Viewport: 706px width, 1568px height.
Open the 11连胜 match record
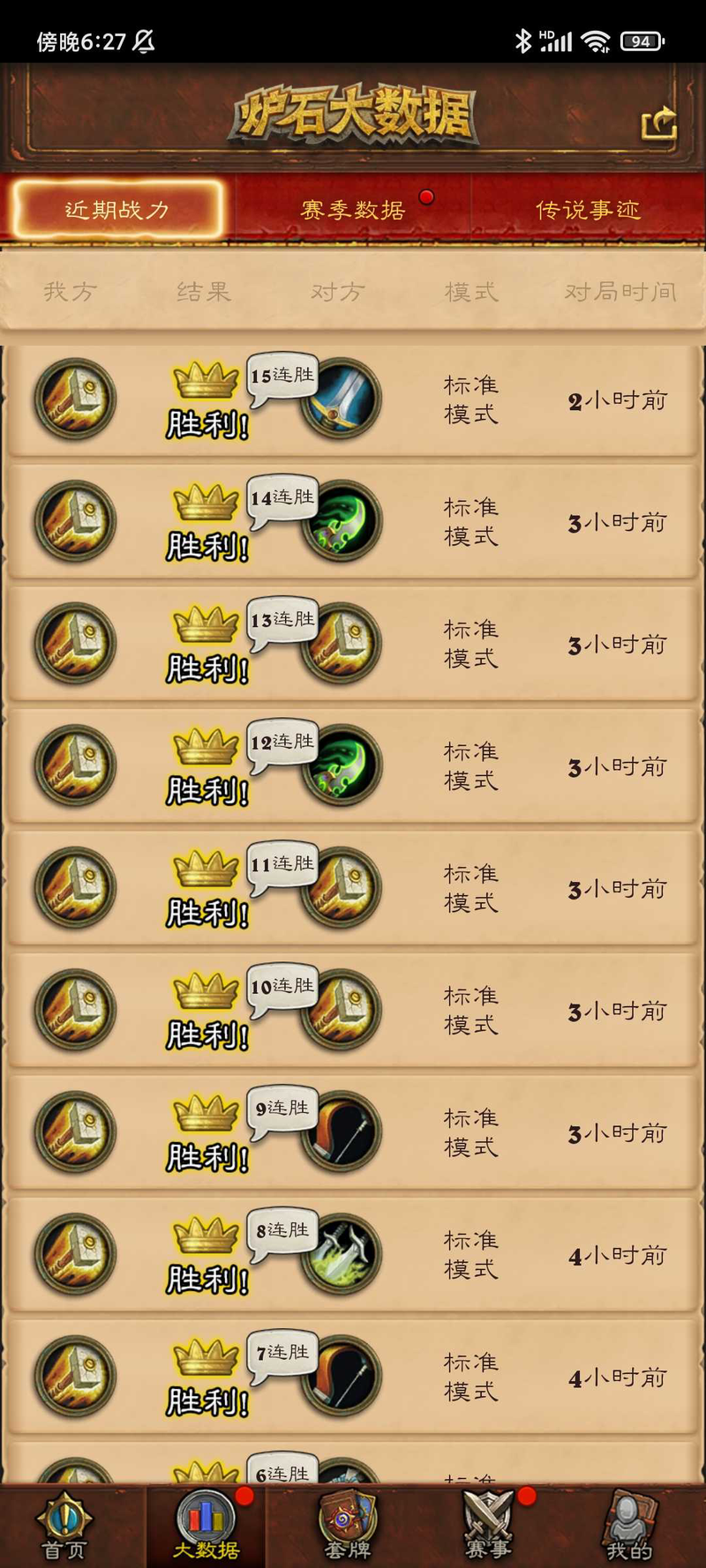pyautogui.click(x=353, y=889)
